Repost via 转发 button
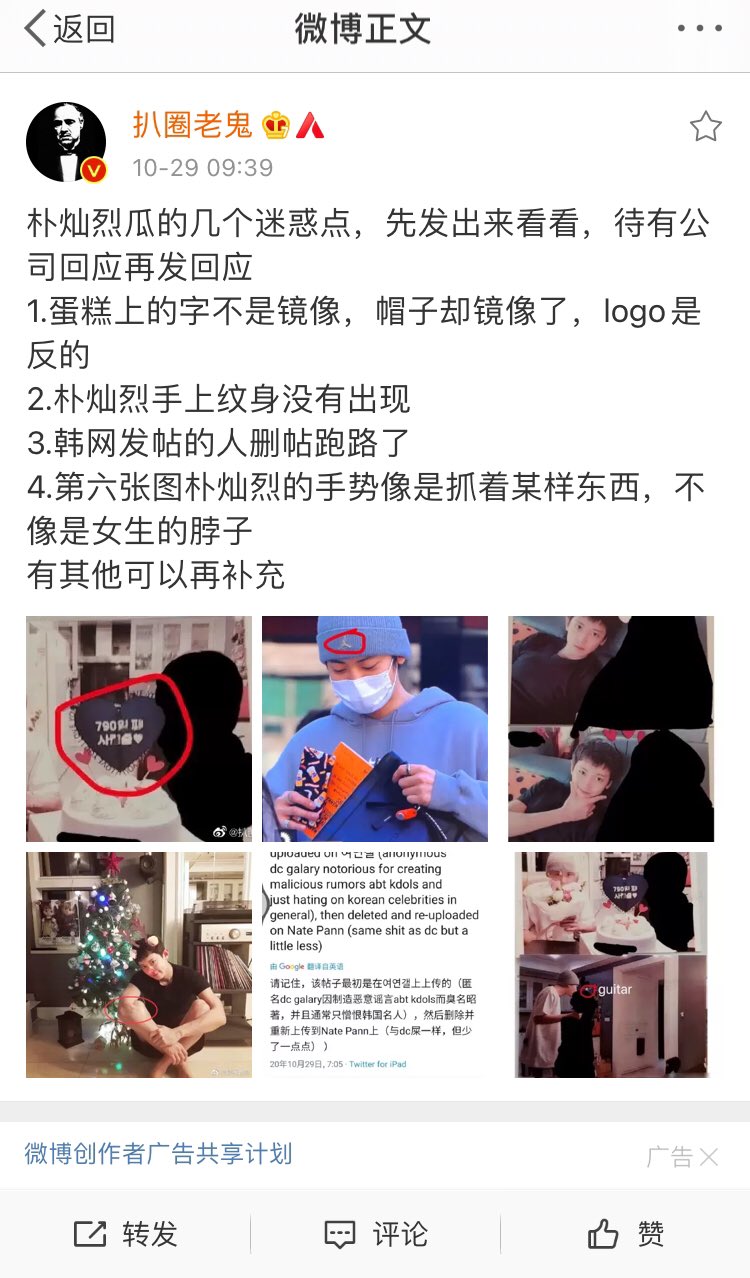This screenshot has width=750, height=1278. (x=125, y=1234)
